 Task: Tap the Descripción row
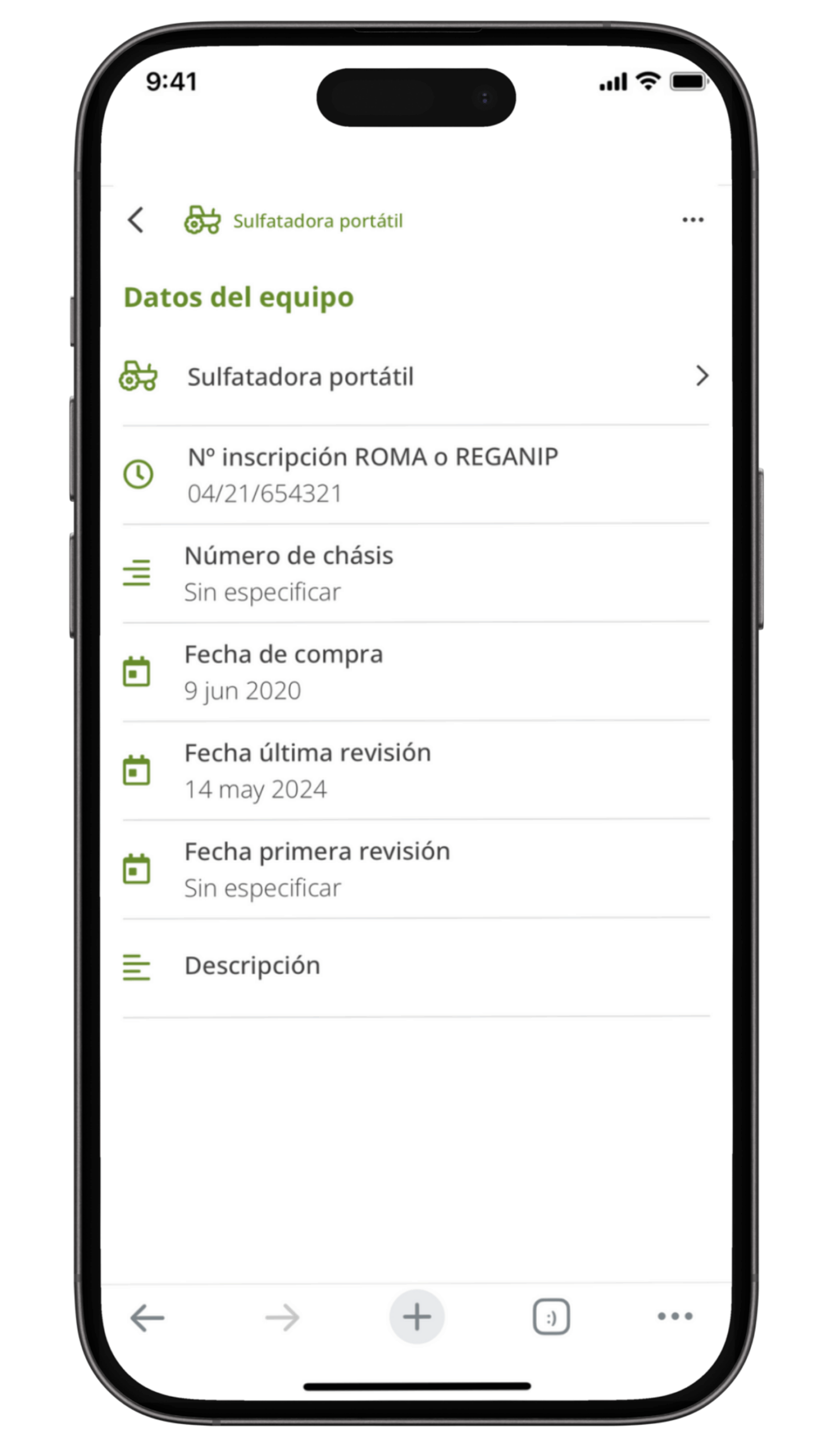point(415,966)
